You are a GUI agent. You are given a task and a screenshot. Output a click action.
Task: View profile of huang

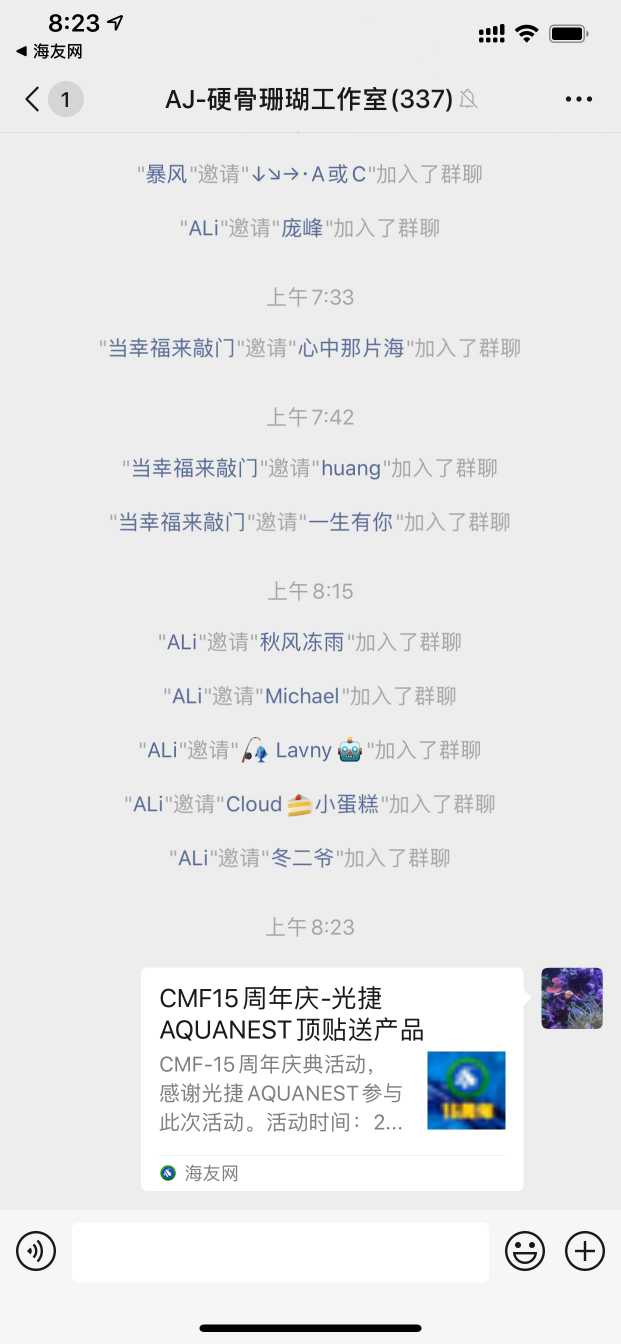(x=351, y=468)
